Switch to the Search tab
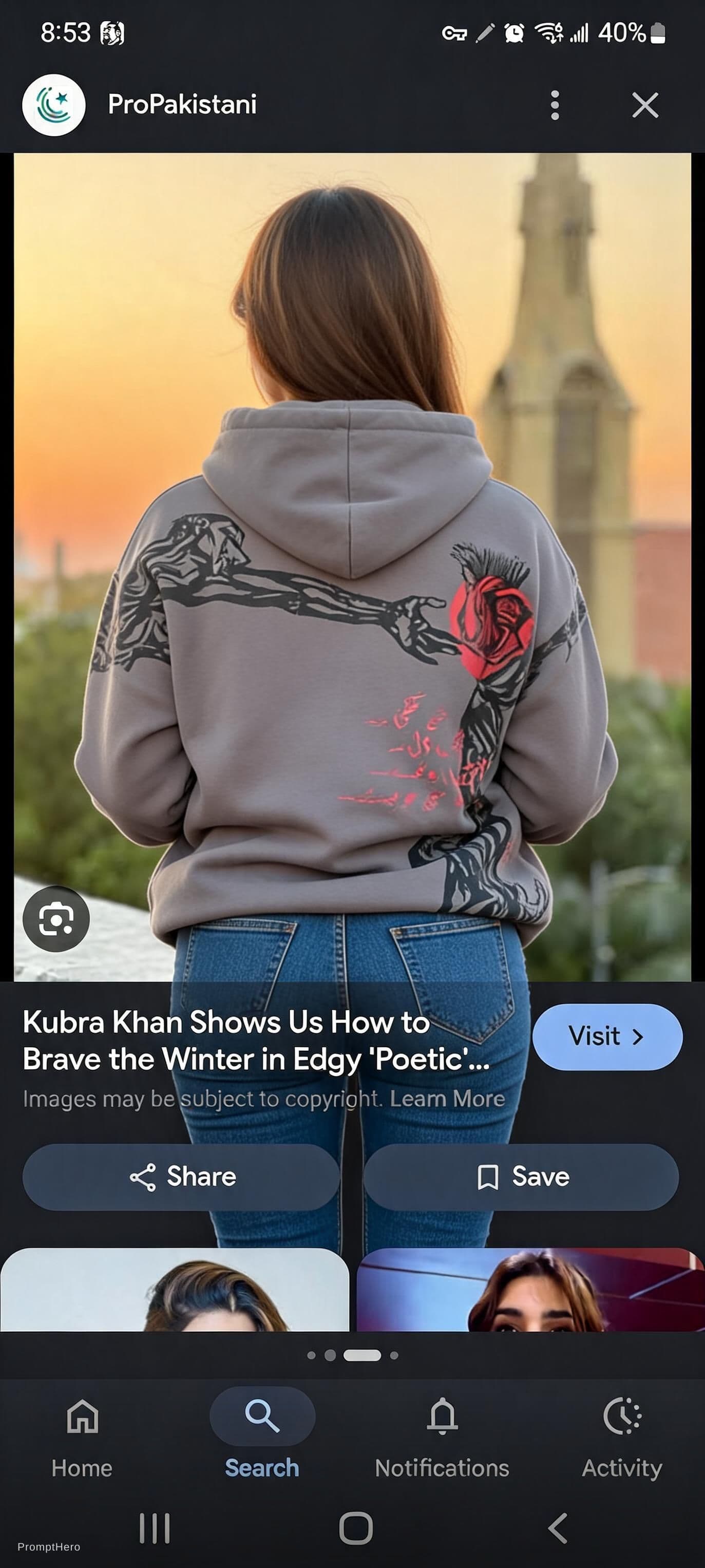Image resolution: width=705 pixels, height=1568 pixels. pos(262,1438)
